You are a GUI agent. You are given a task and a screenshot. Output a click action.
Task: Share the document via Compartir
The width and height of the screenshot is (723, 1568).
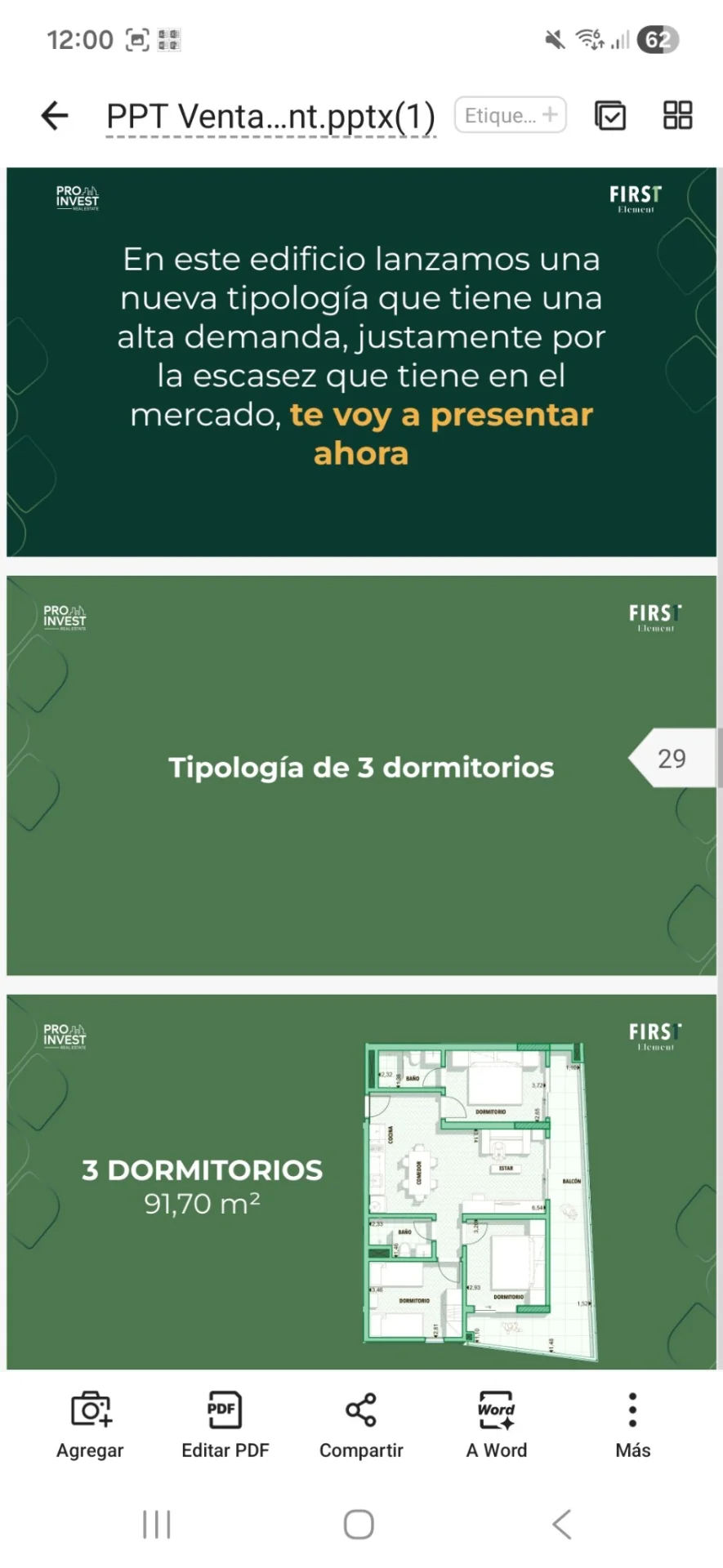pyautogui.click(x=361, y=1426)
